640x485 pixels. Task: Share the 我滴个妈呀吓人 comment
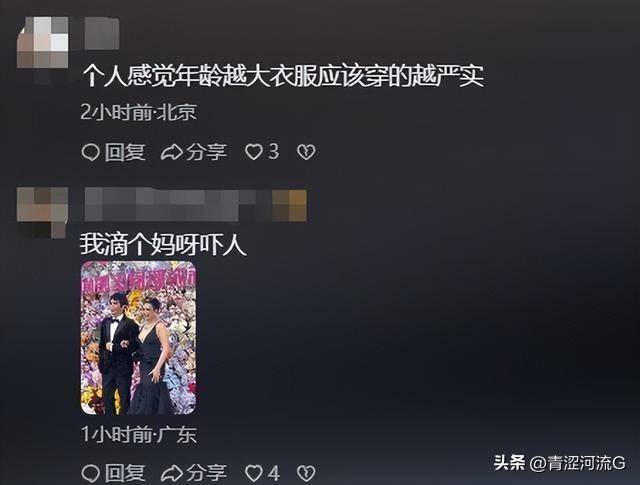tap(193, 472)
